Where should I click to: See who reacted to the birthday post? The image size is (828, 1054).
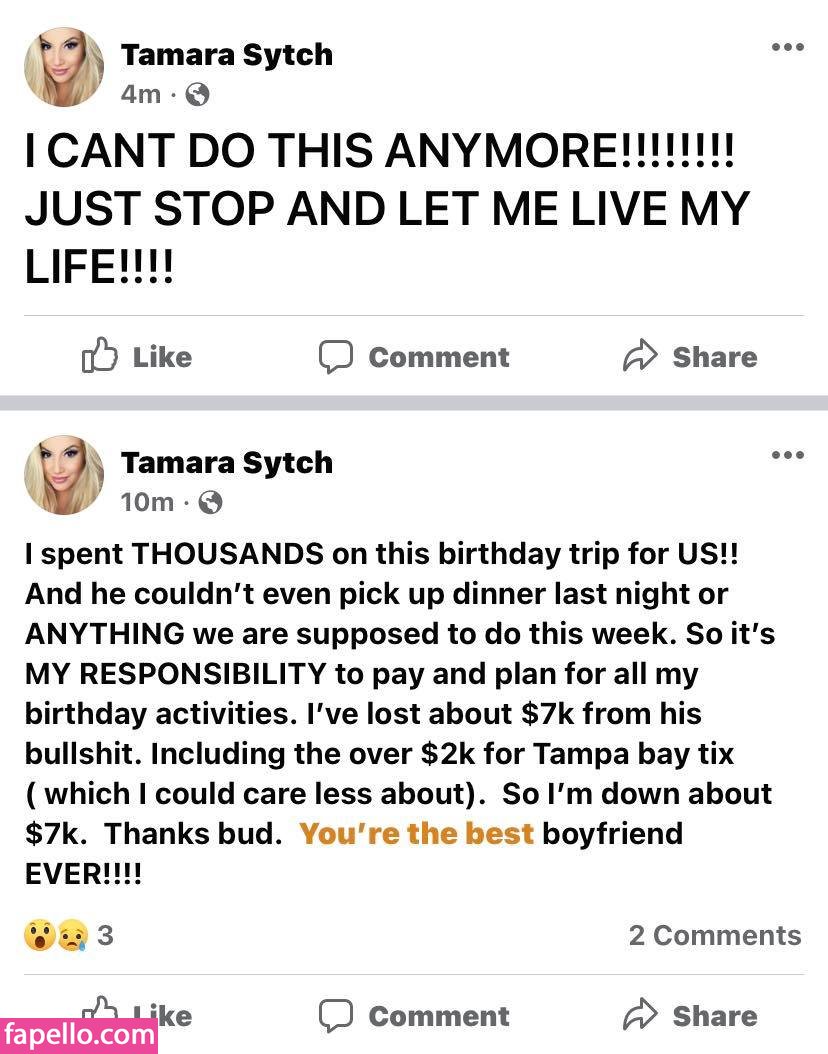click(68, 935)
